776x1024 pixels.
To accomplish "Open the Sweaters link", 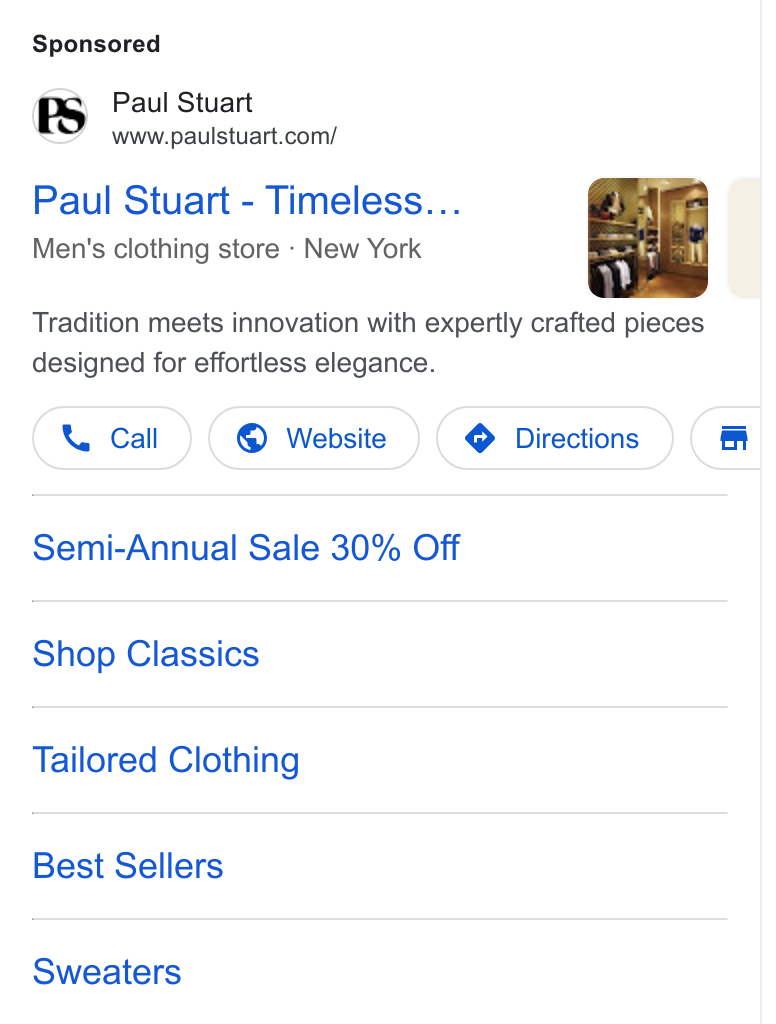I will point(107,972).
